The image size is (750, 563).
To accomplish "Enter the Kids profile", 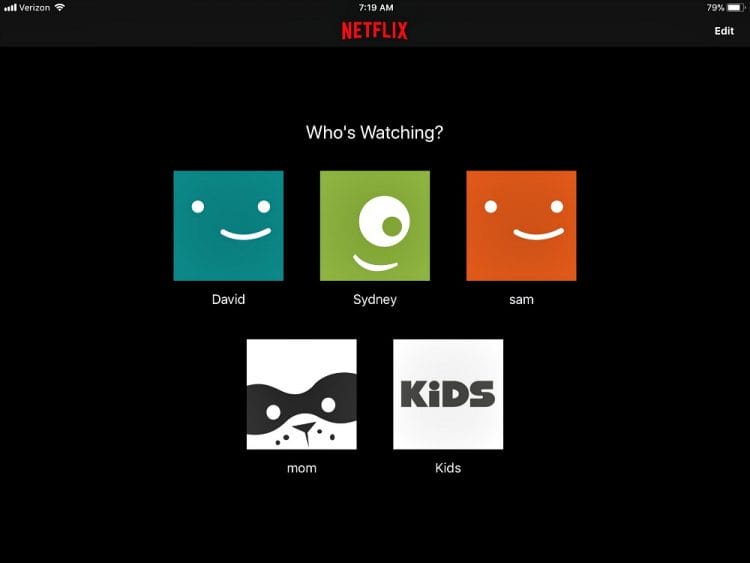I will 448,394.
